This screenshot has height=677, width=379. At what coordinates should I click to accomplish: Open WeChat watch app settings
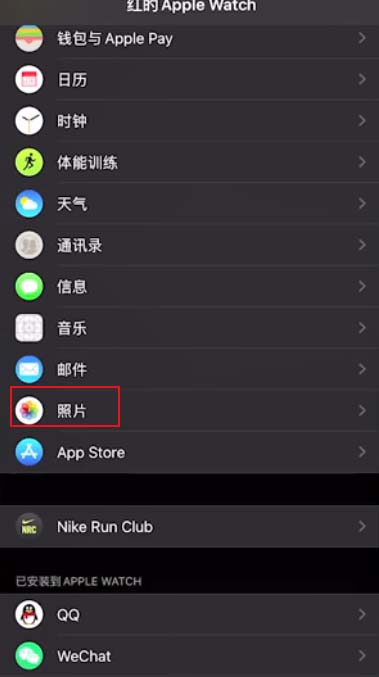click(190, 656)
